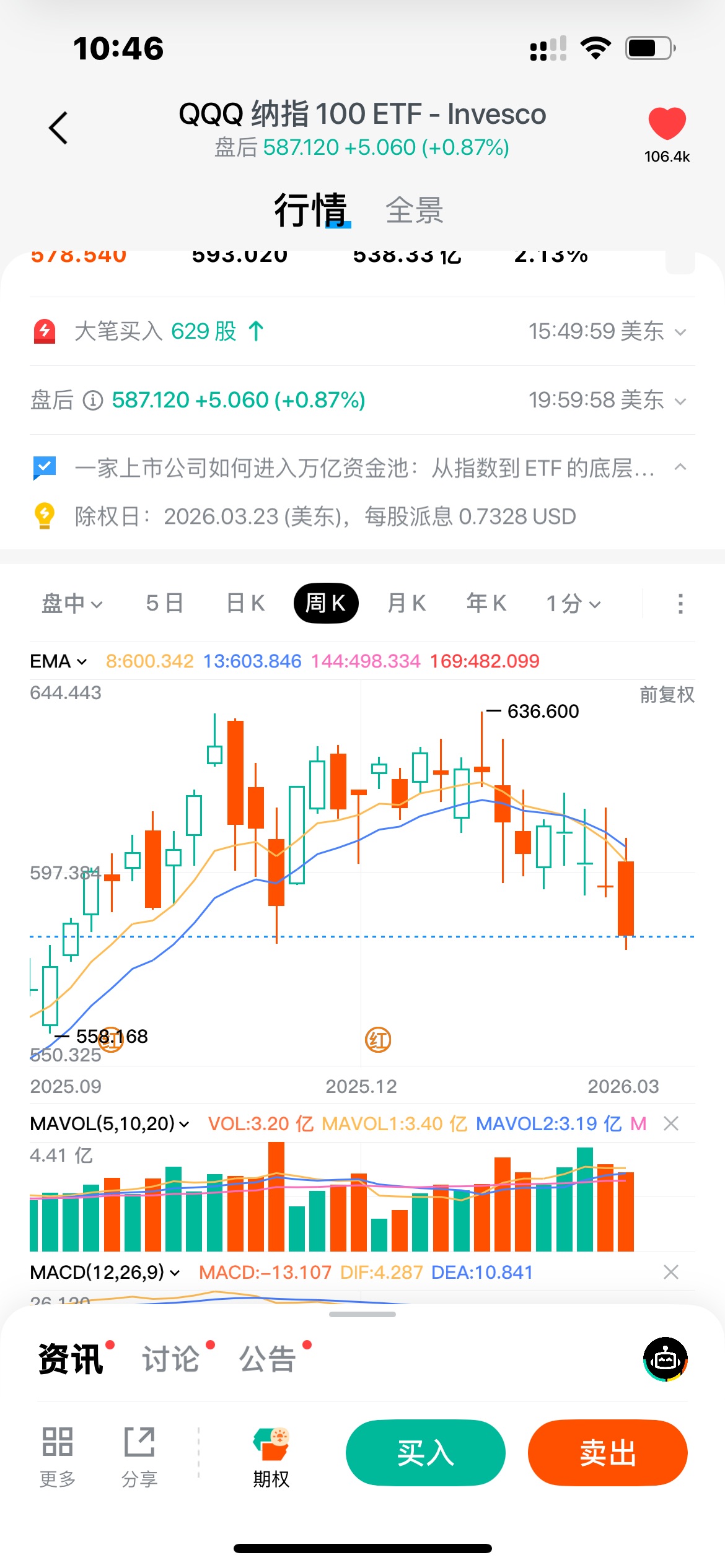Image resolution: width=725 pixels, height=1568 pixels.
Task: Tap the orange 卖出 button
Action: (607, 1453)
